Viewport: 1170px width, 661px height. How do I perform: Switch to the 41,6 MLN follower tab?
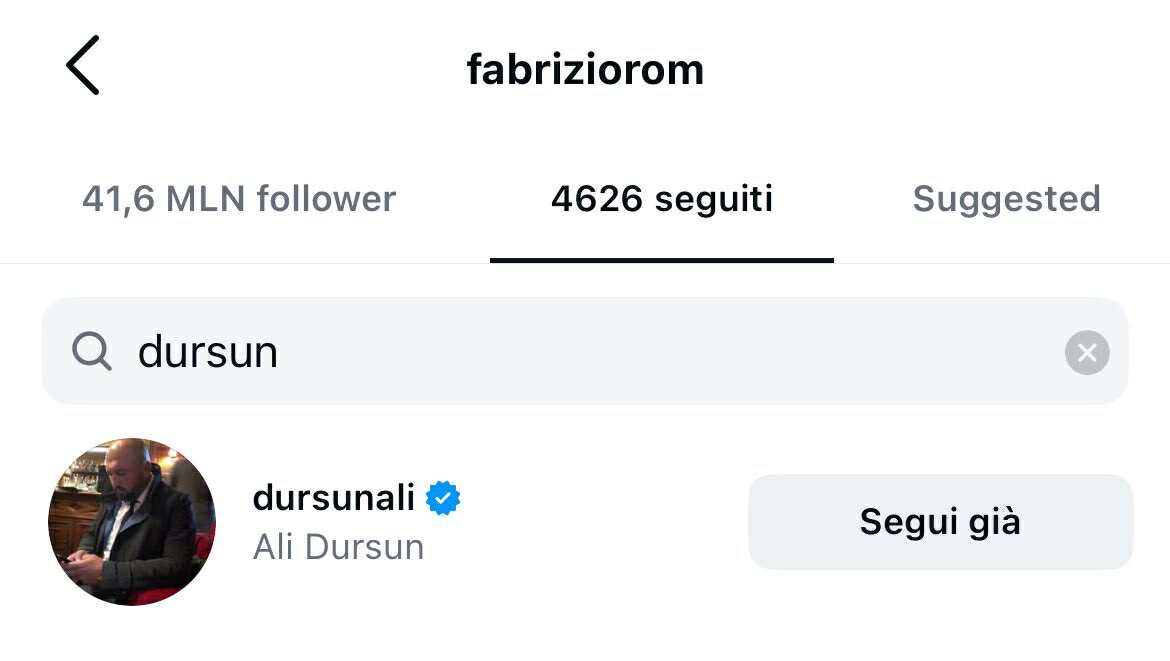pyautogui.click(x=239, y=199)
